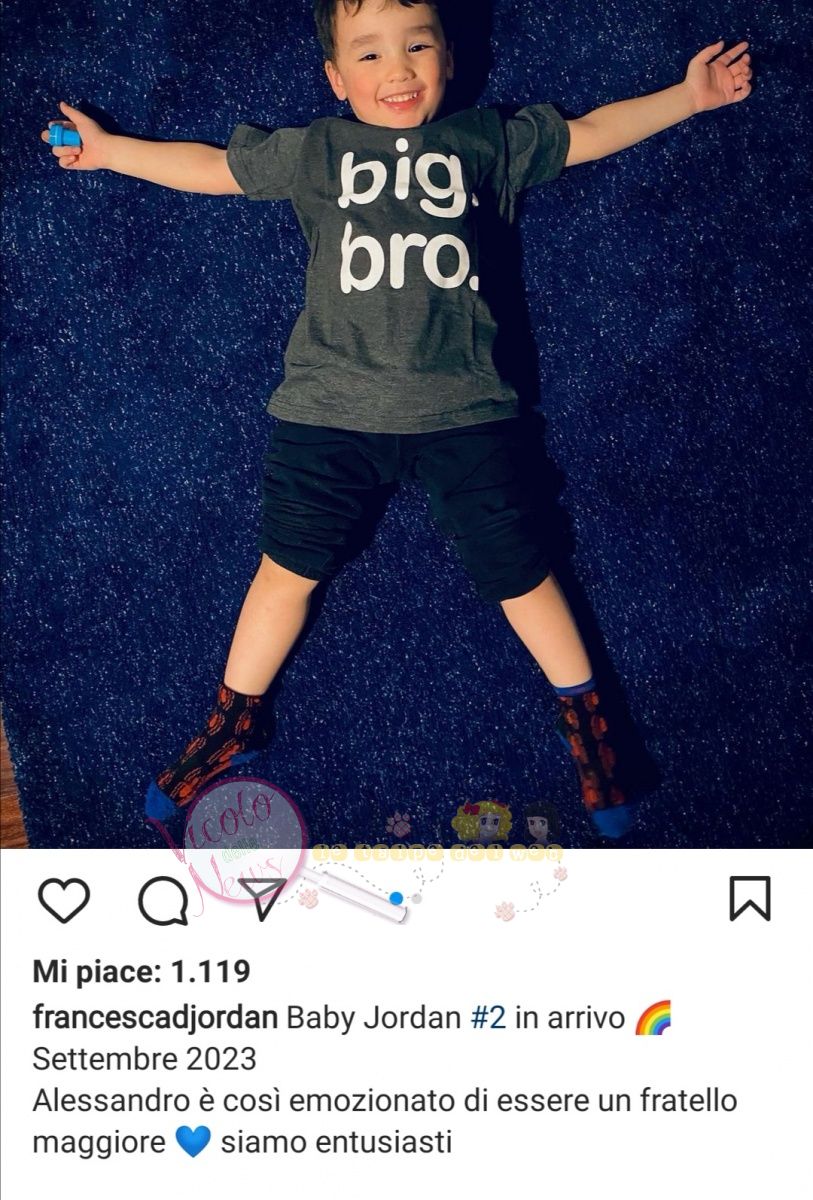Open the big bro photo of the post
Image resolution: width=813 pixels, height=1200 pixels.
(x=406, y=420)
